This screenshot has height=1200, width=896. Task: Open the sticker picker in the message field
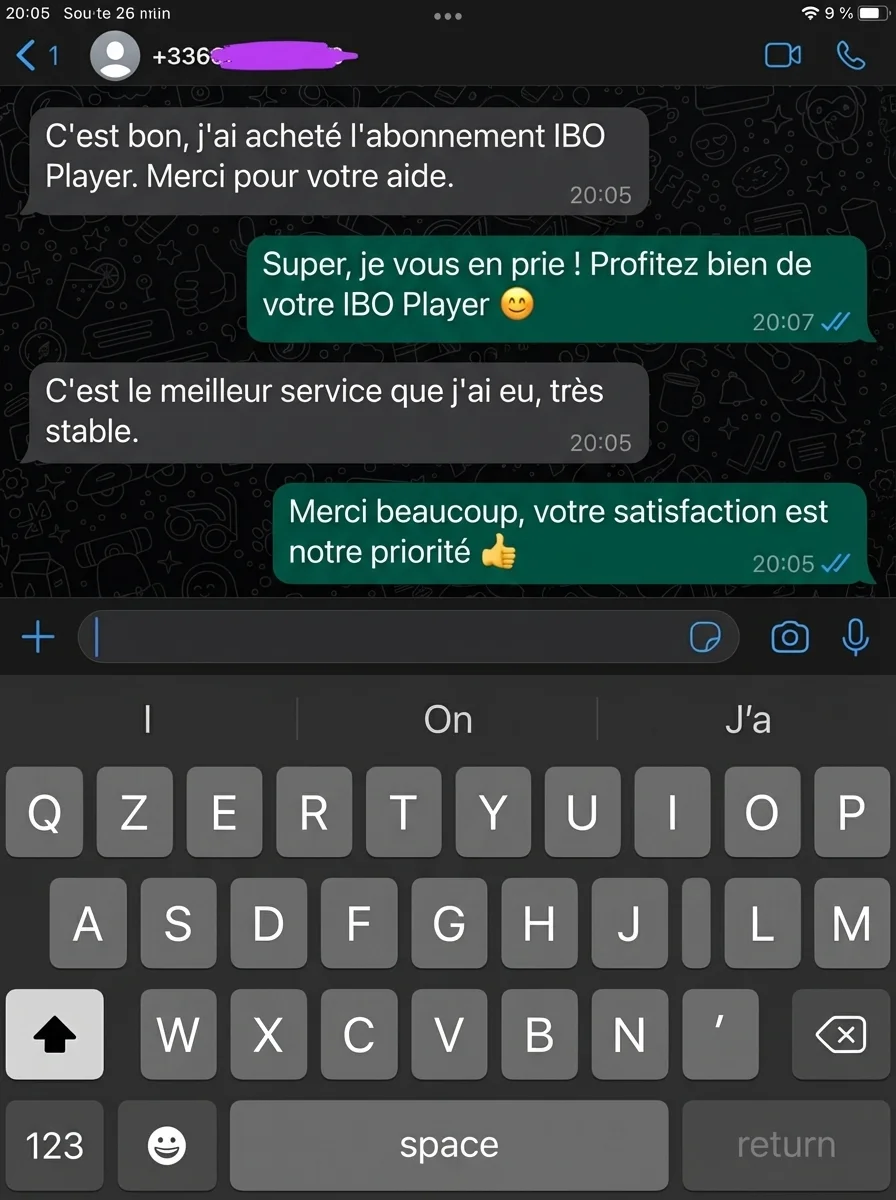tap(706, 636)
